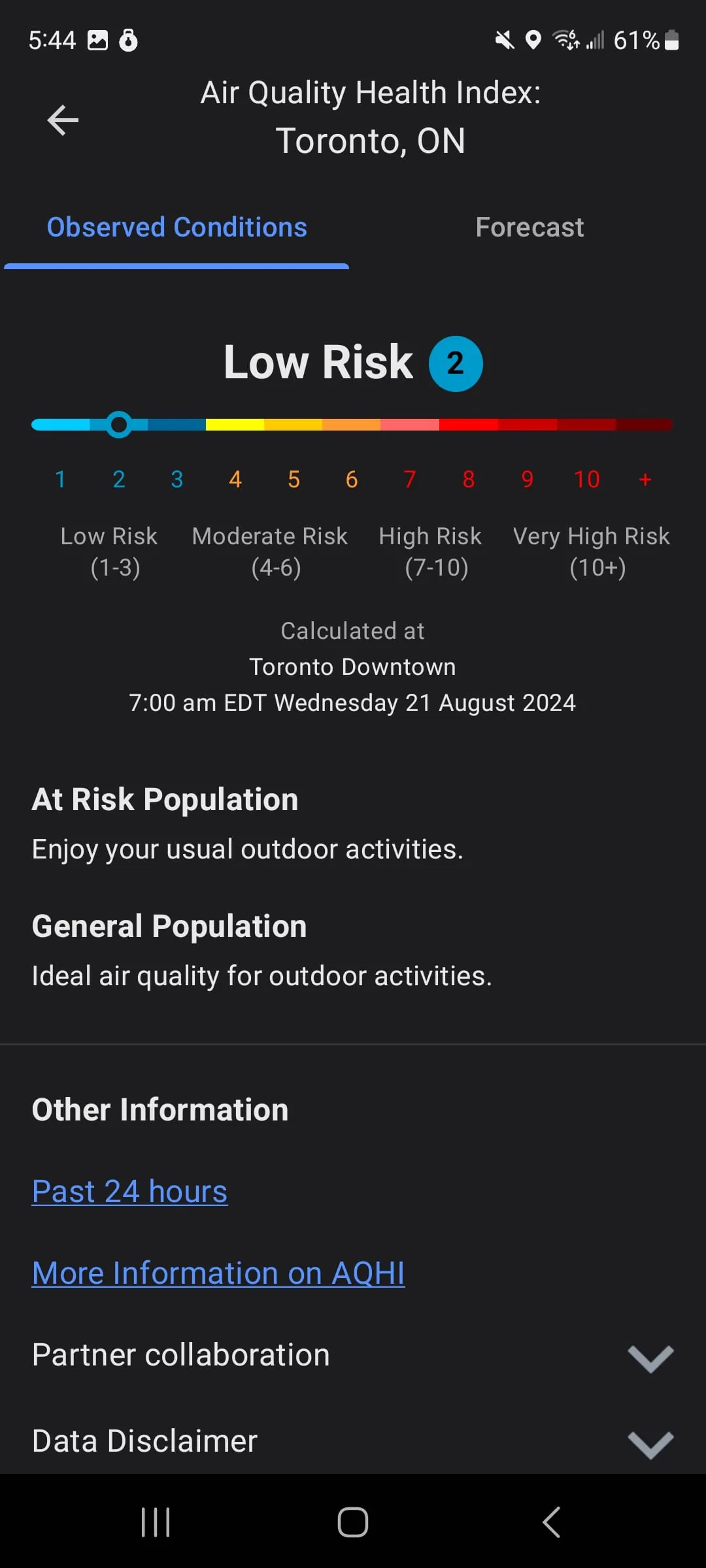Open More Information on AQHI
706x1568 pixels.
tap(218, 1273)
